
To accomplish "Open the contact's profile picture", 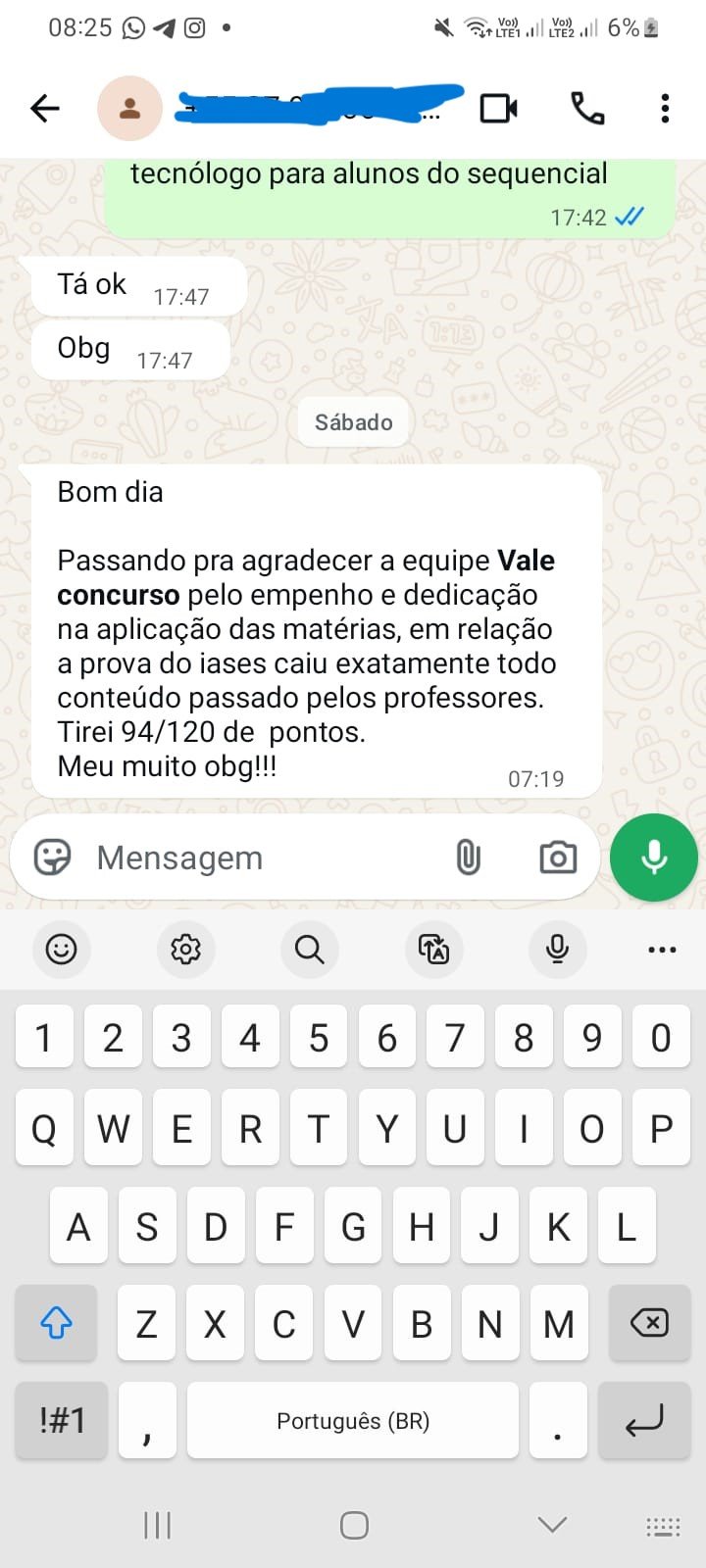I will point(129,108).
